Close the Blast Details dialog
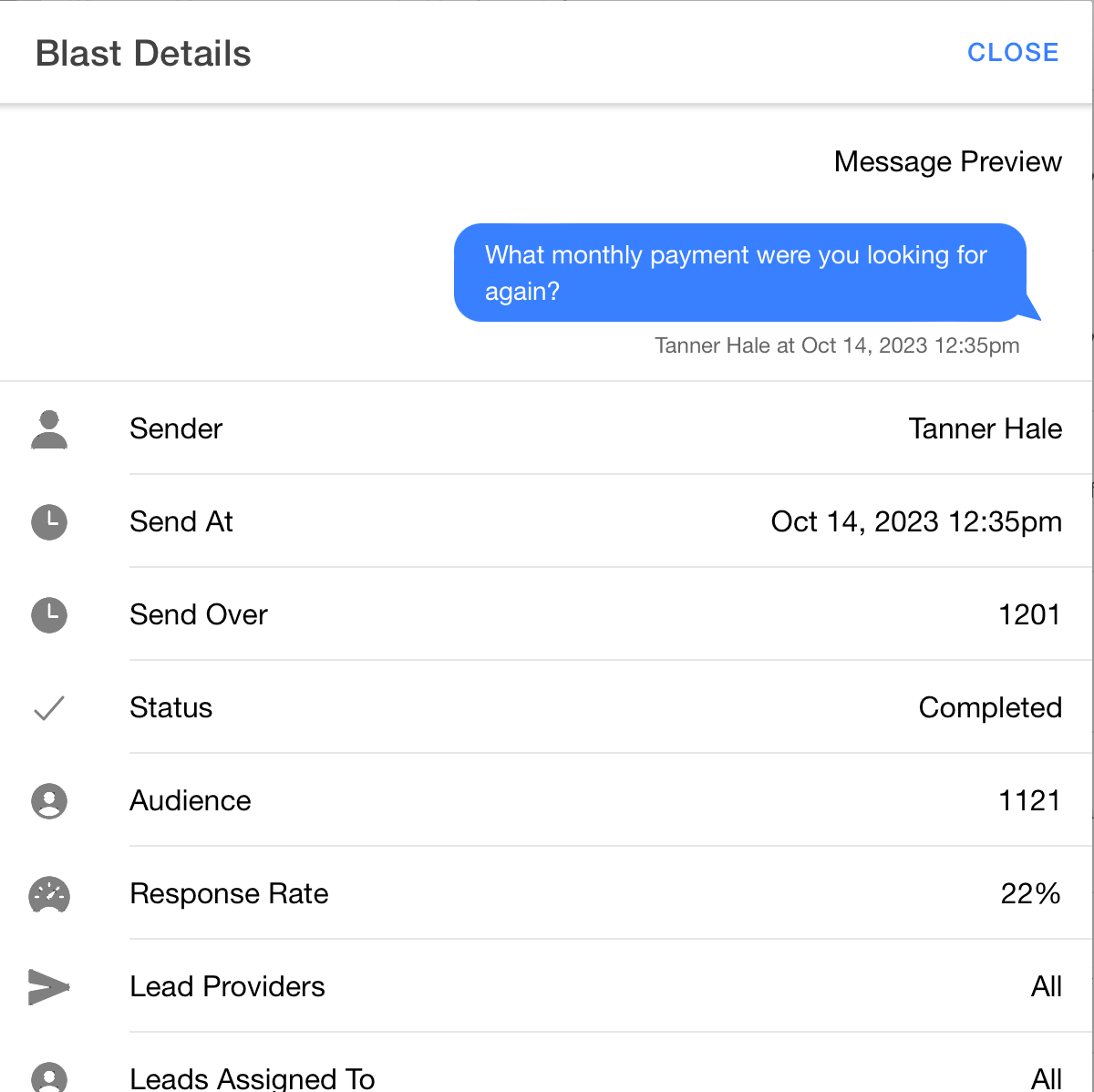Image resolution: width=1094 pixels, height=1092 pixels. 1012,53
